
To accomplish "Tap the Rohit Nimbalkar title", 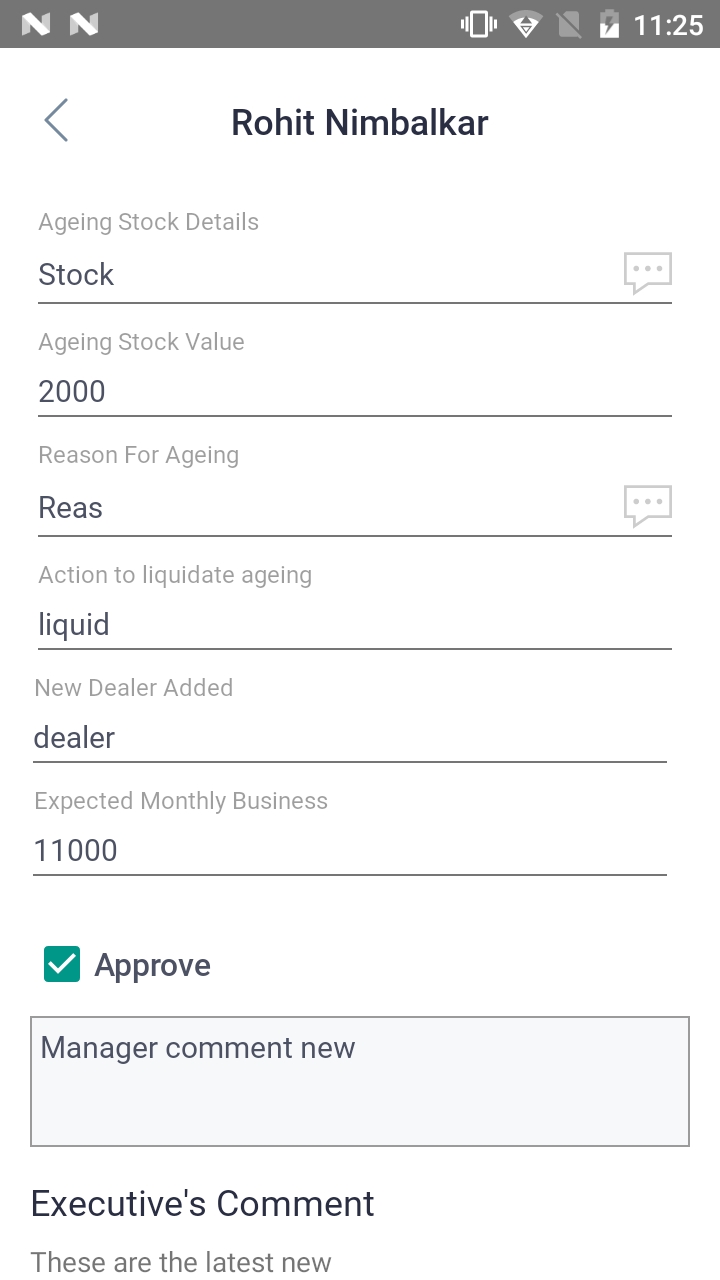I will (x=360, y=121).
